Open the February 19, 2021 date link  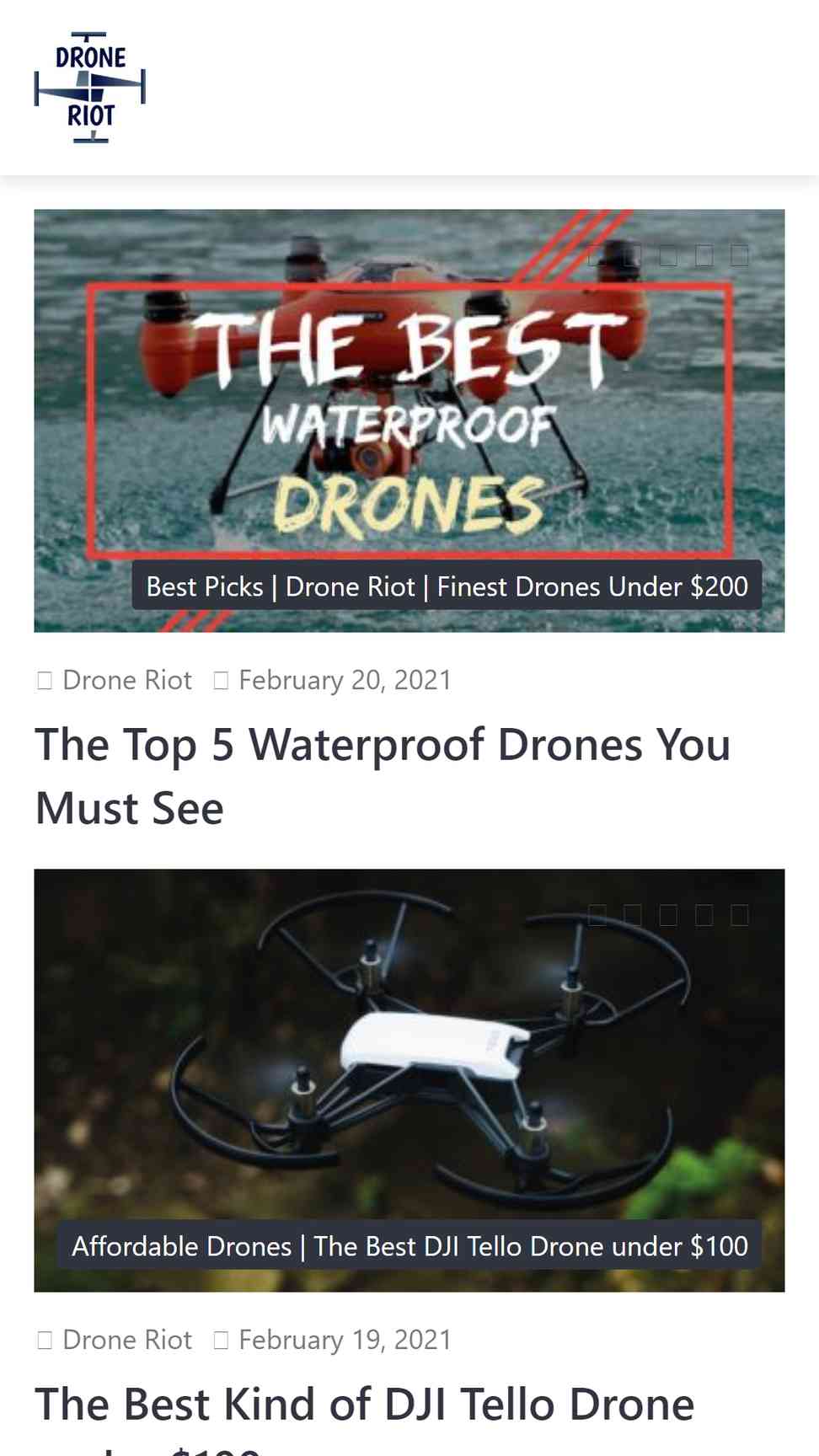345,1340
